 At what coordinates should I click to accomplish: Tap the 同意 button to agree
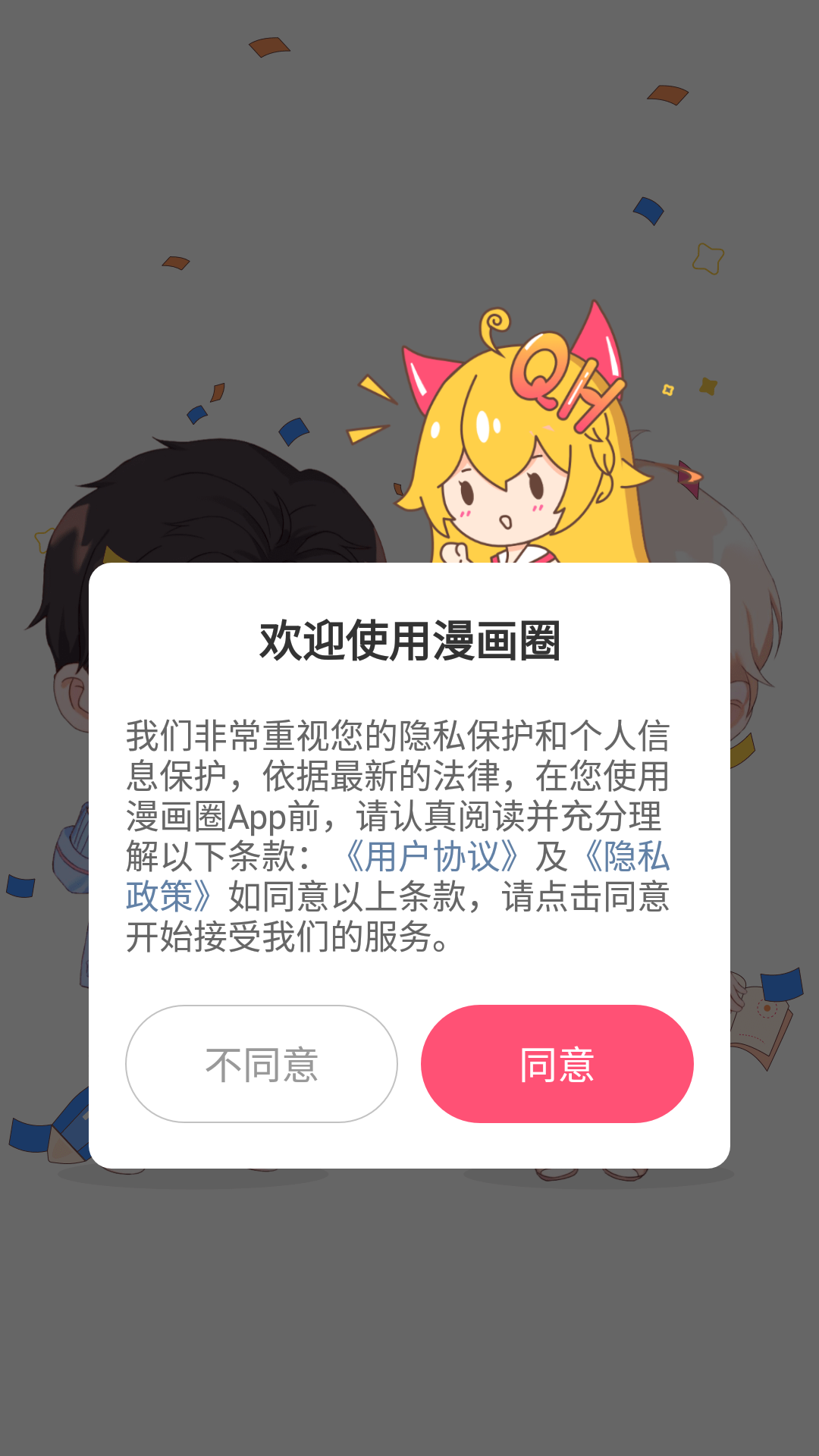click(x=557, y=1064)
